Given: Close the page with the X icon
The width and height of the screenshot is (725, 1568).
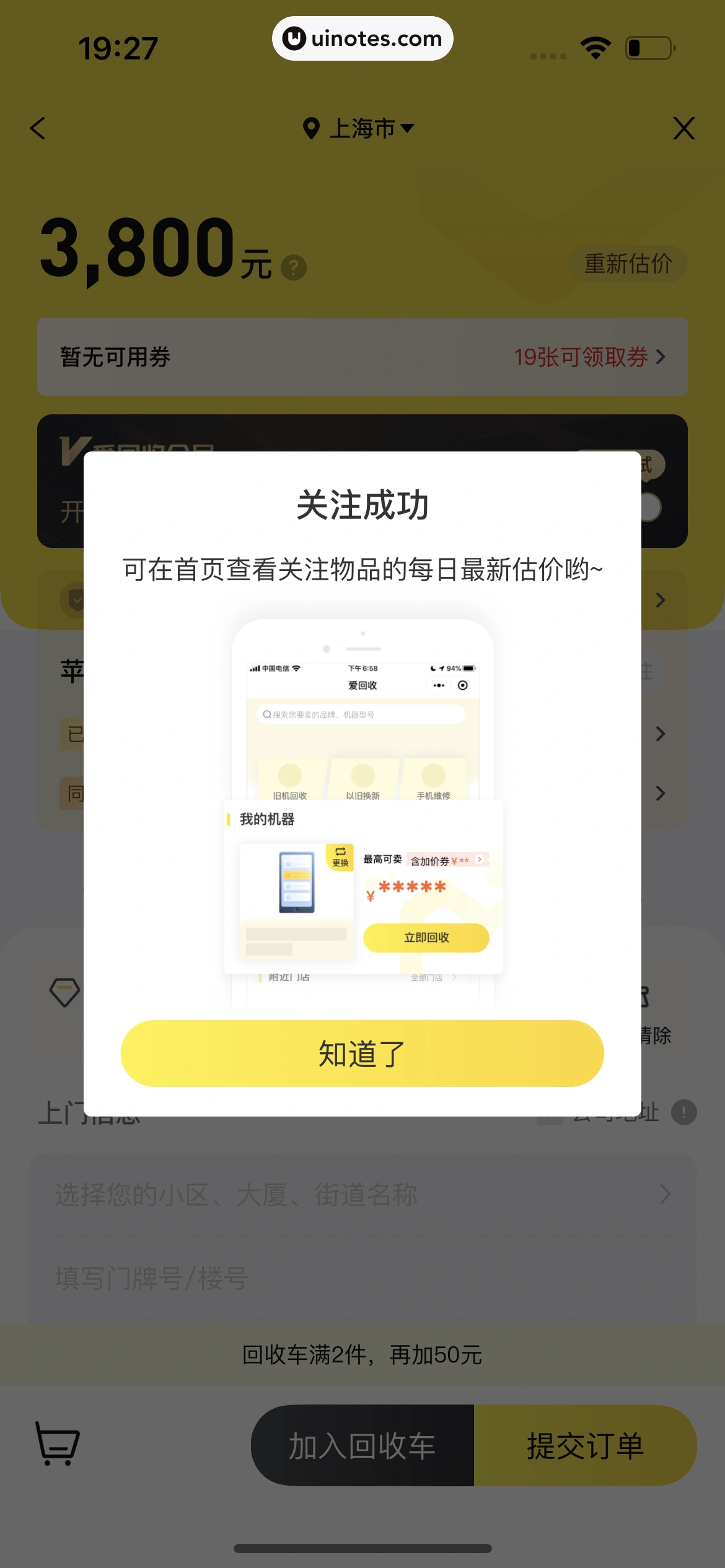Looking at the screenshot, I should [x=683, y=128].
